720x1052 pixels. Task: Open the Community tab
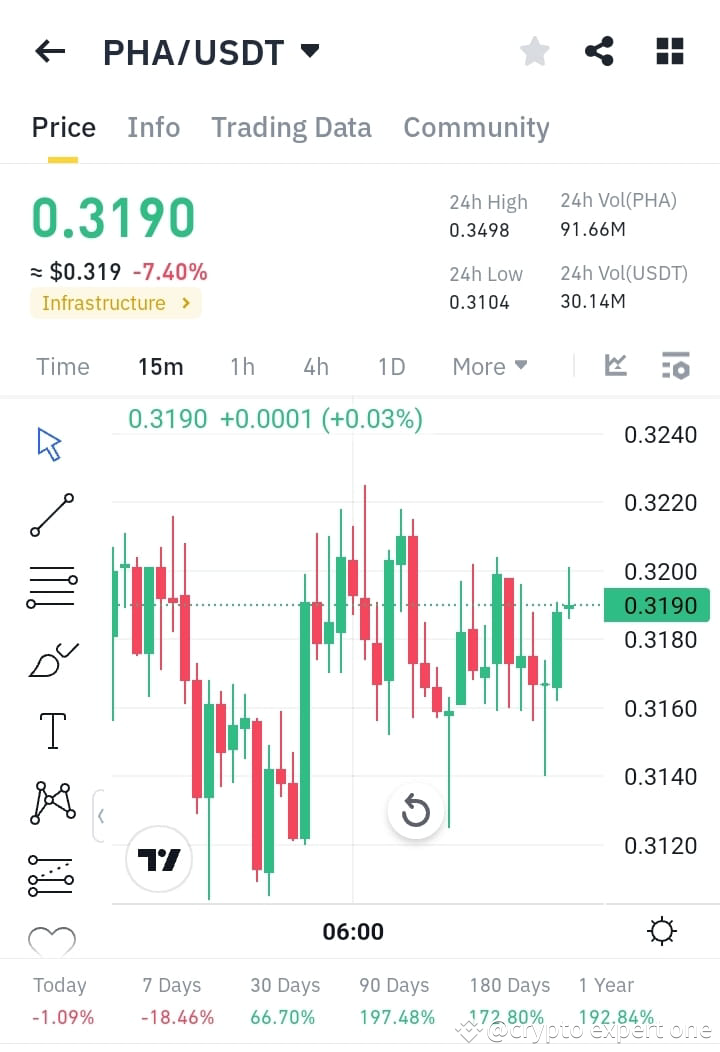(x=476, y=127)
